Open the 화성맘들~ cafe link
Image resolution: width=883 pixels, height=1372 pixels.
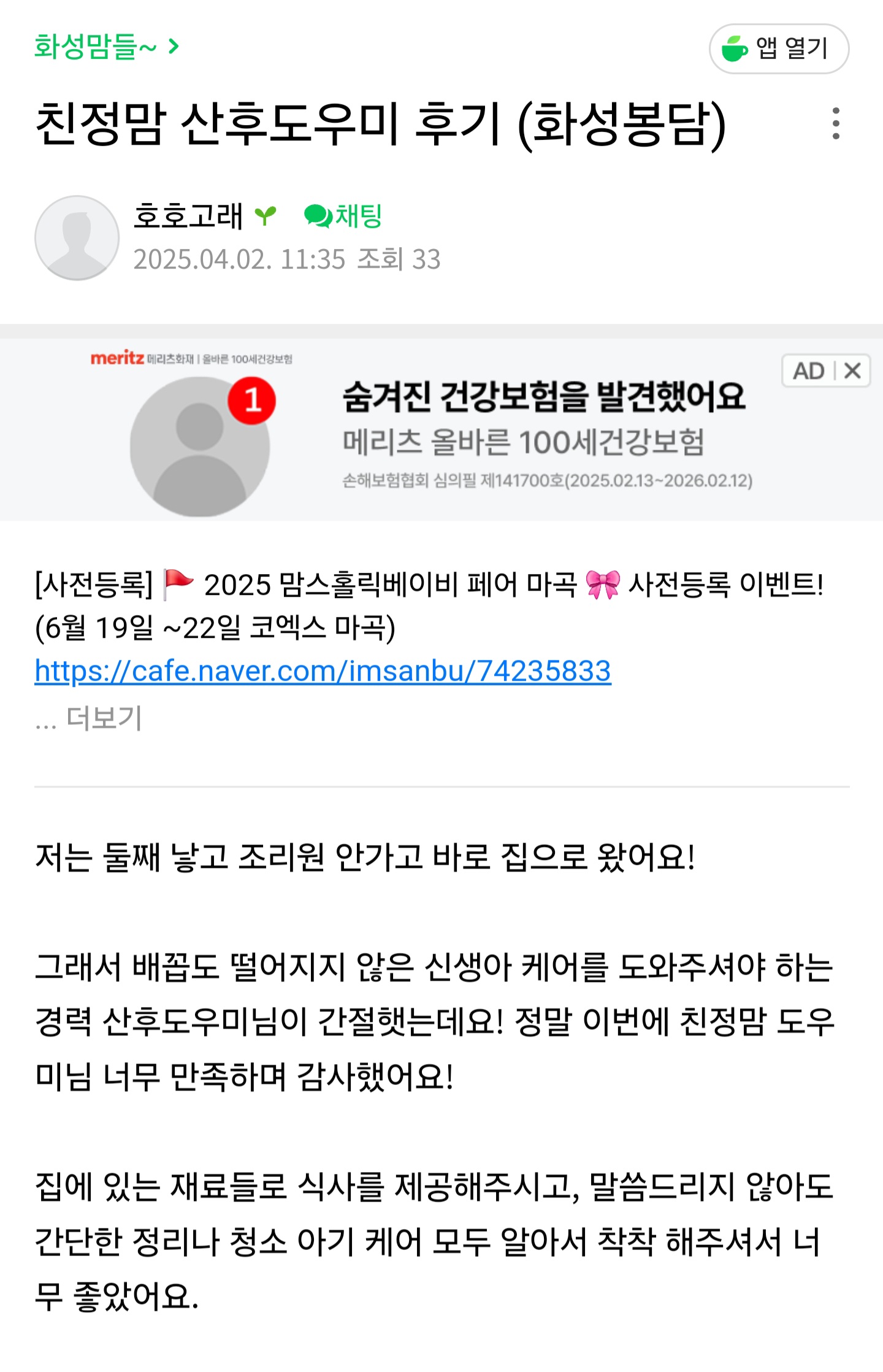105,47
